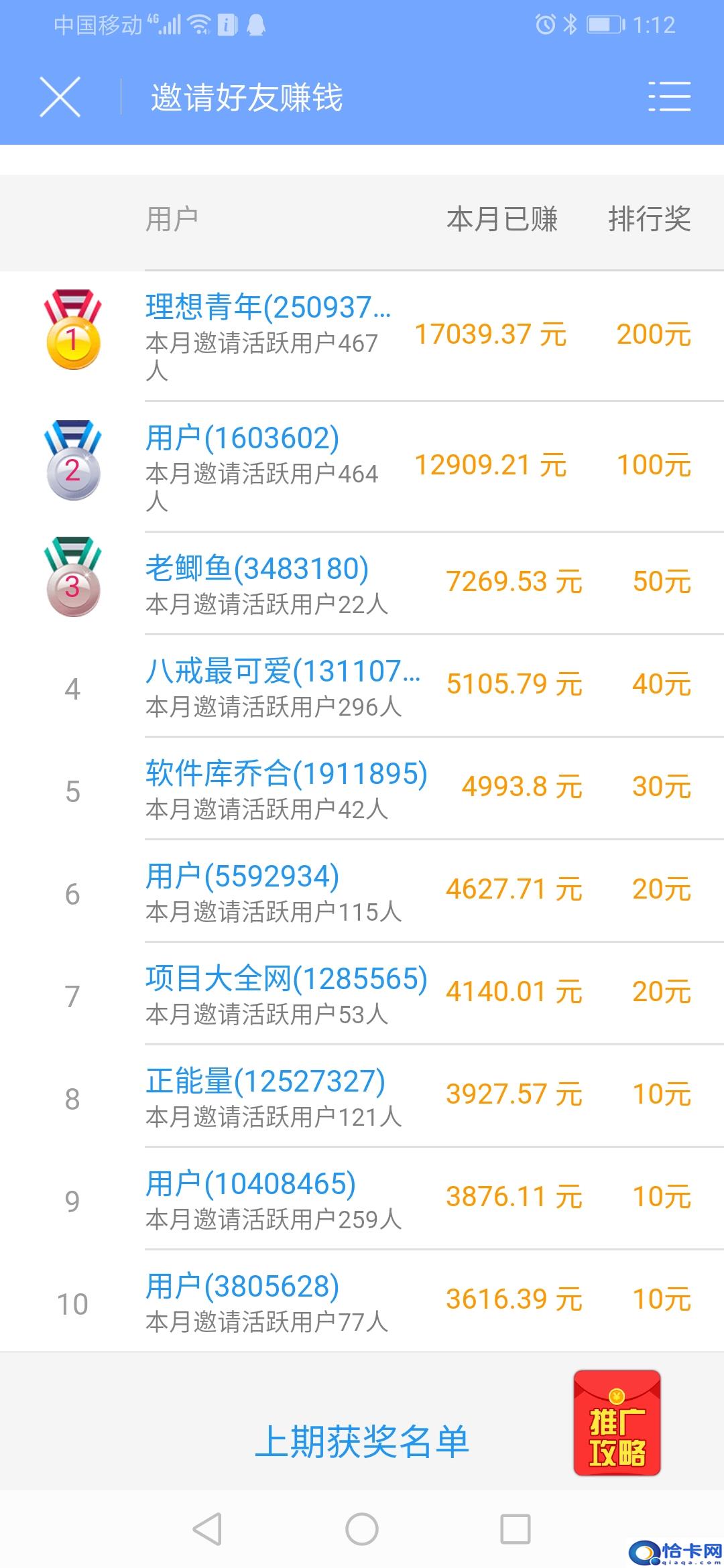Open 老鲫鱼(3483180) profile link
Image resolution: width=724 pixels, height=1568 pixels.
point(257,568)
